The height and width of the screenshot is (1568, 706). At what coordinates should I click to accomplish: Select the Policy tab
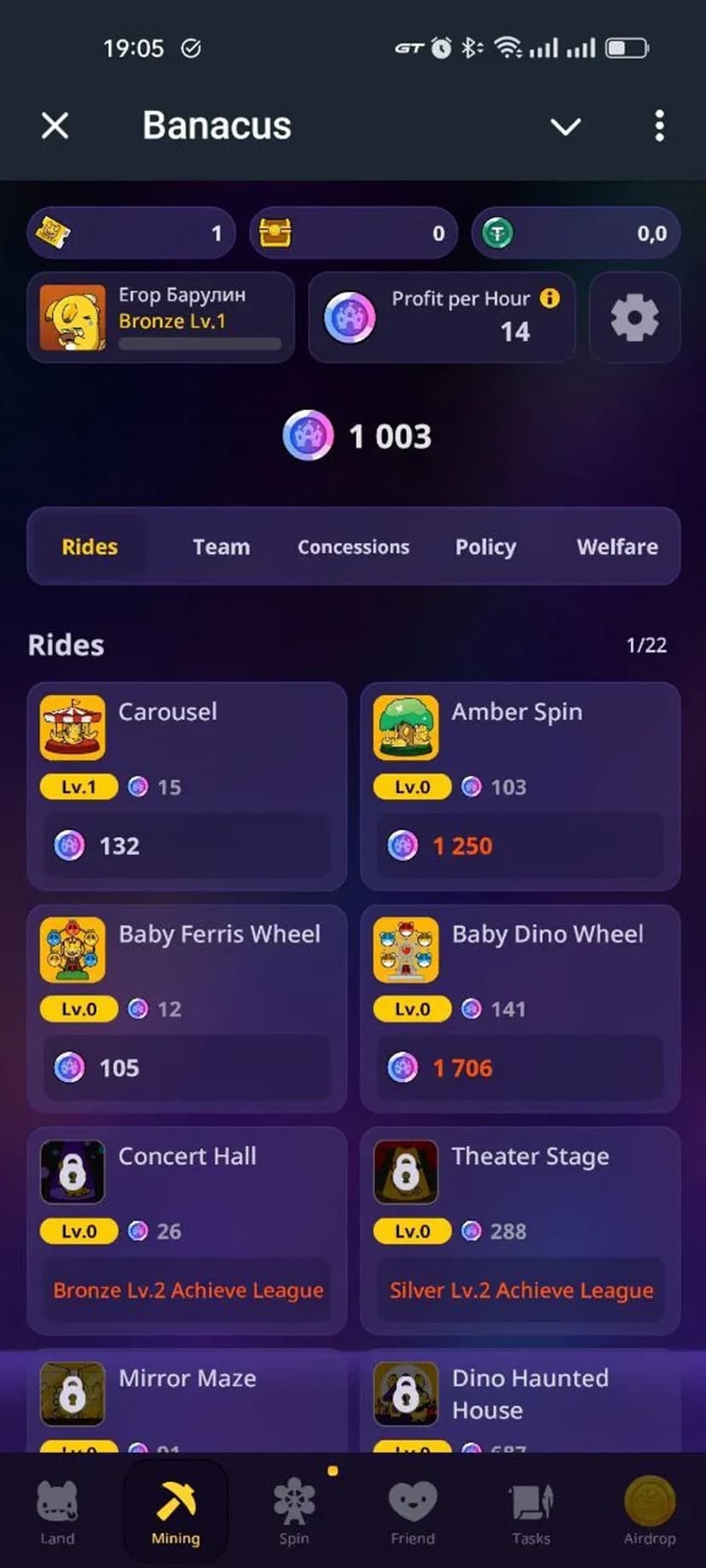coord(485,547)
